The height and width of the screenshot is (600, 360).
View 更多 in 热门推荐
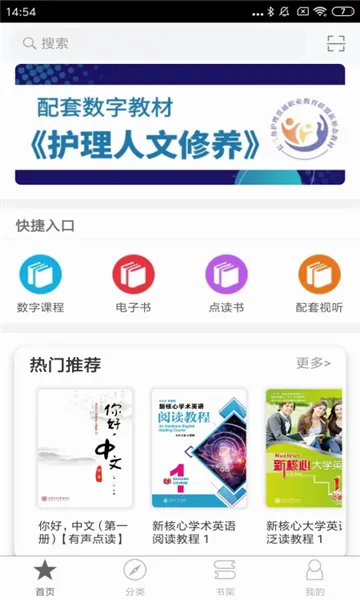(x=313, y=363)
